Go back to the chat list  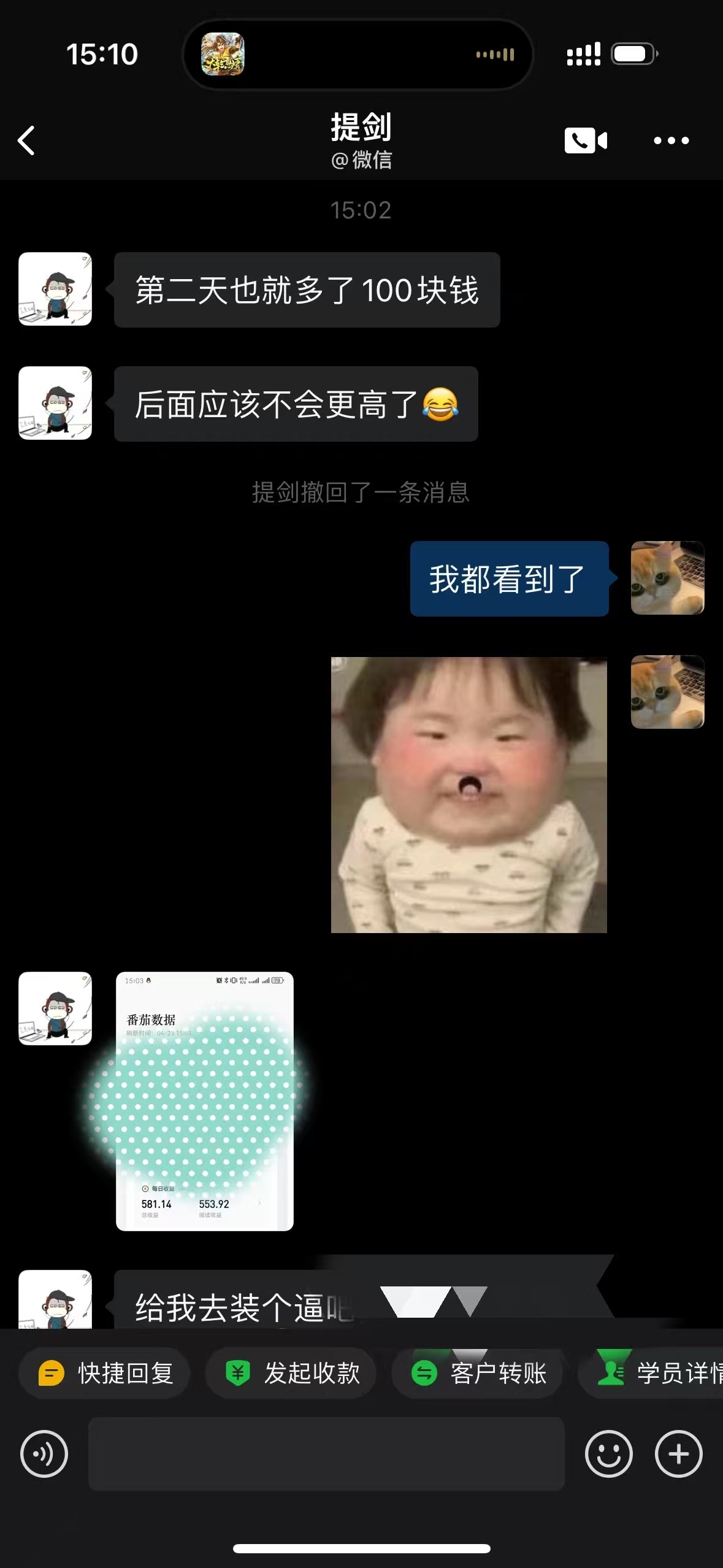pos(26,140)
